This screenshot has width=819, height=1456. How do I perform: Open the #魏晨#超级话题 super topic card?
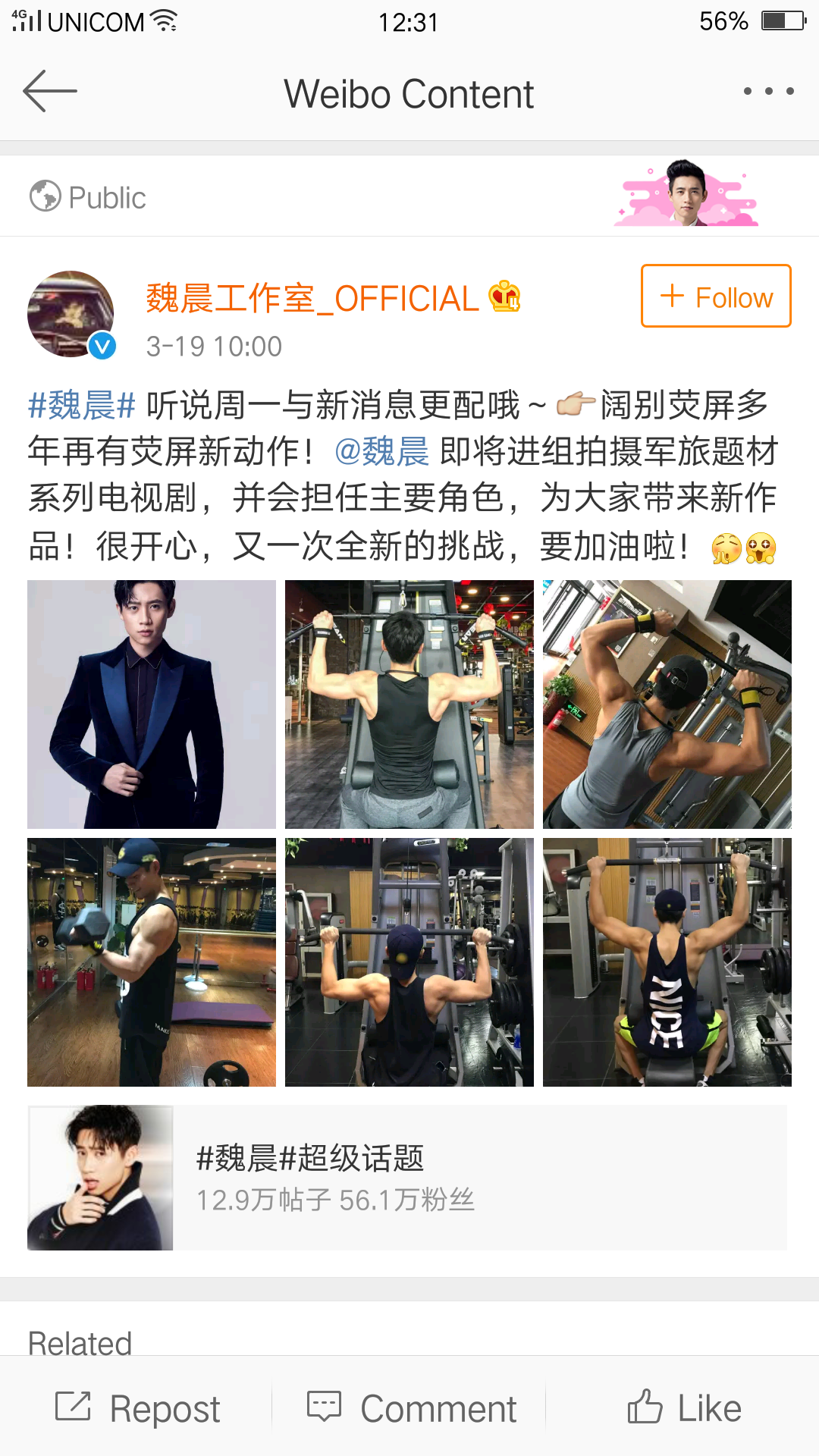407,1178
